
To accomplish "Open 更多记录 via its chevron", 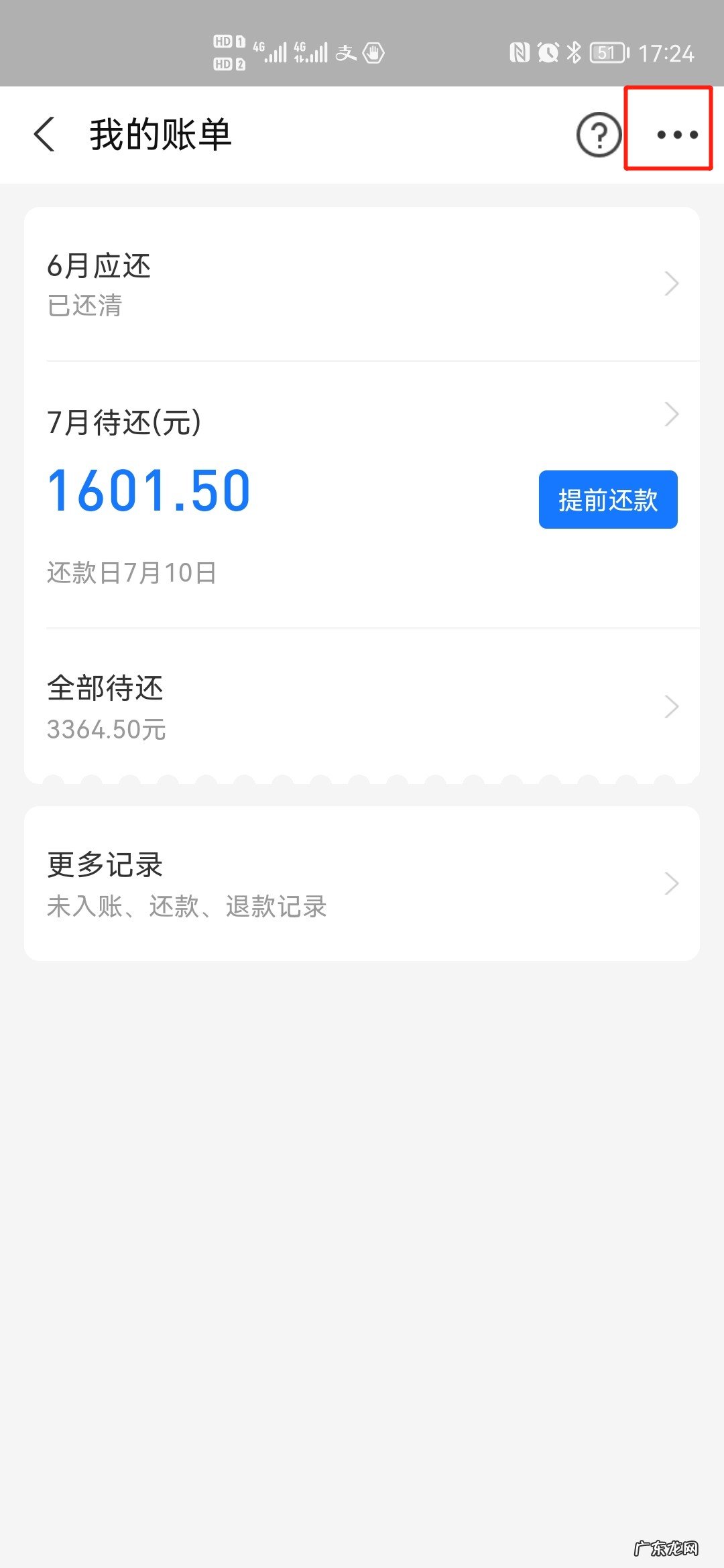I will 671,885.
